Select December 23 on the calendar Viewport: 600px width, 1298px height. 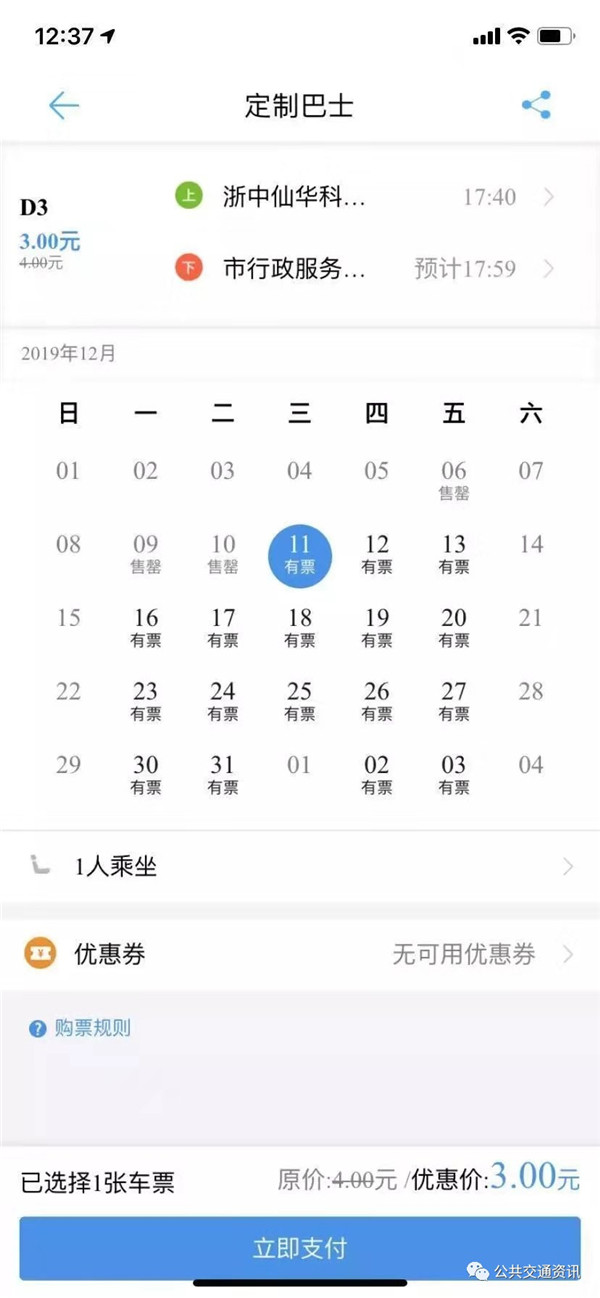(x=146, y=700)
